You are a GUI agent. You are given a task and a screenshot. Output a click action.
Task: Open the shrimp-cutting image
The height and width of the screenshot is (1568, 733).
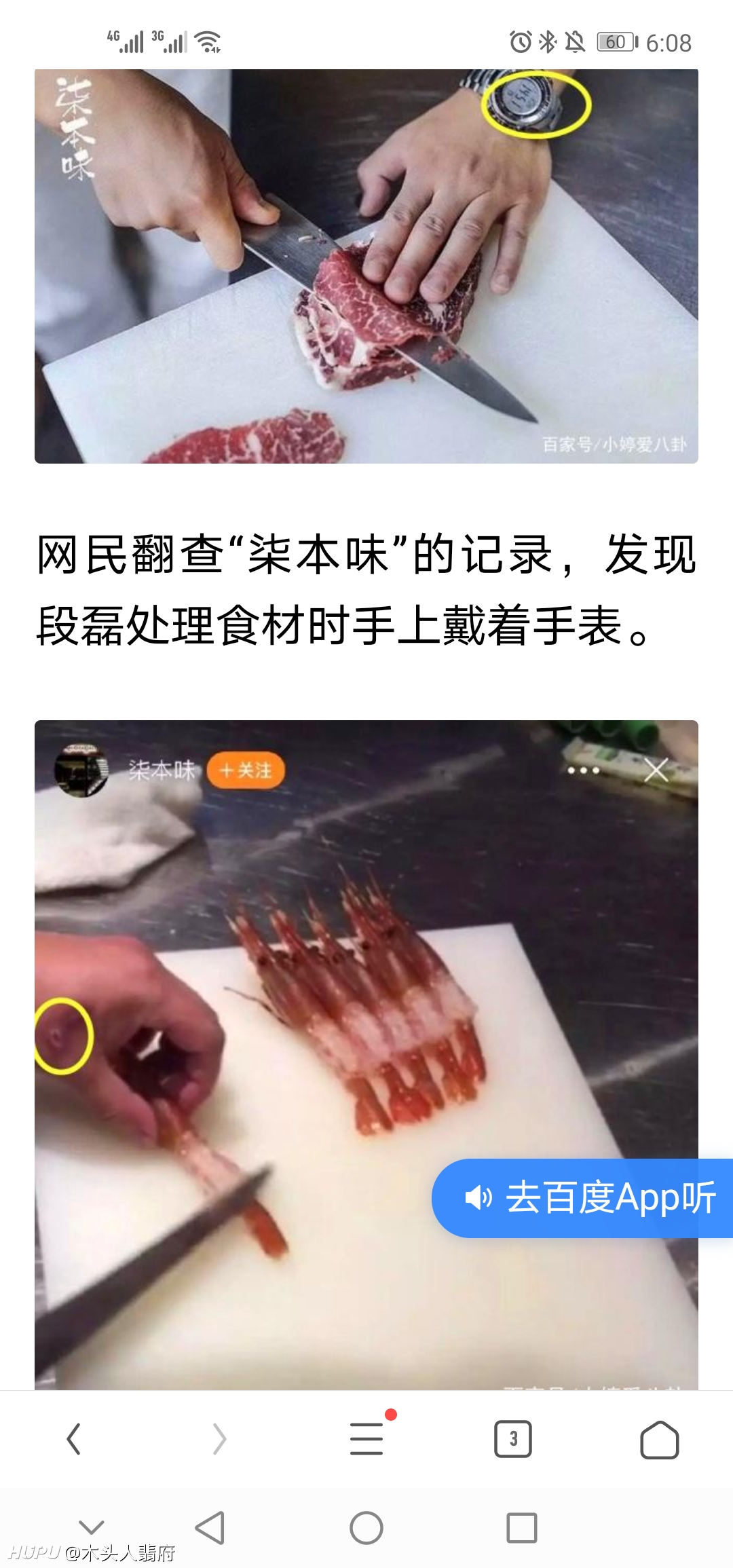(366, 1055)
